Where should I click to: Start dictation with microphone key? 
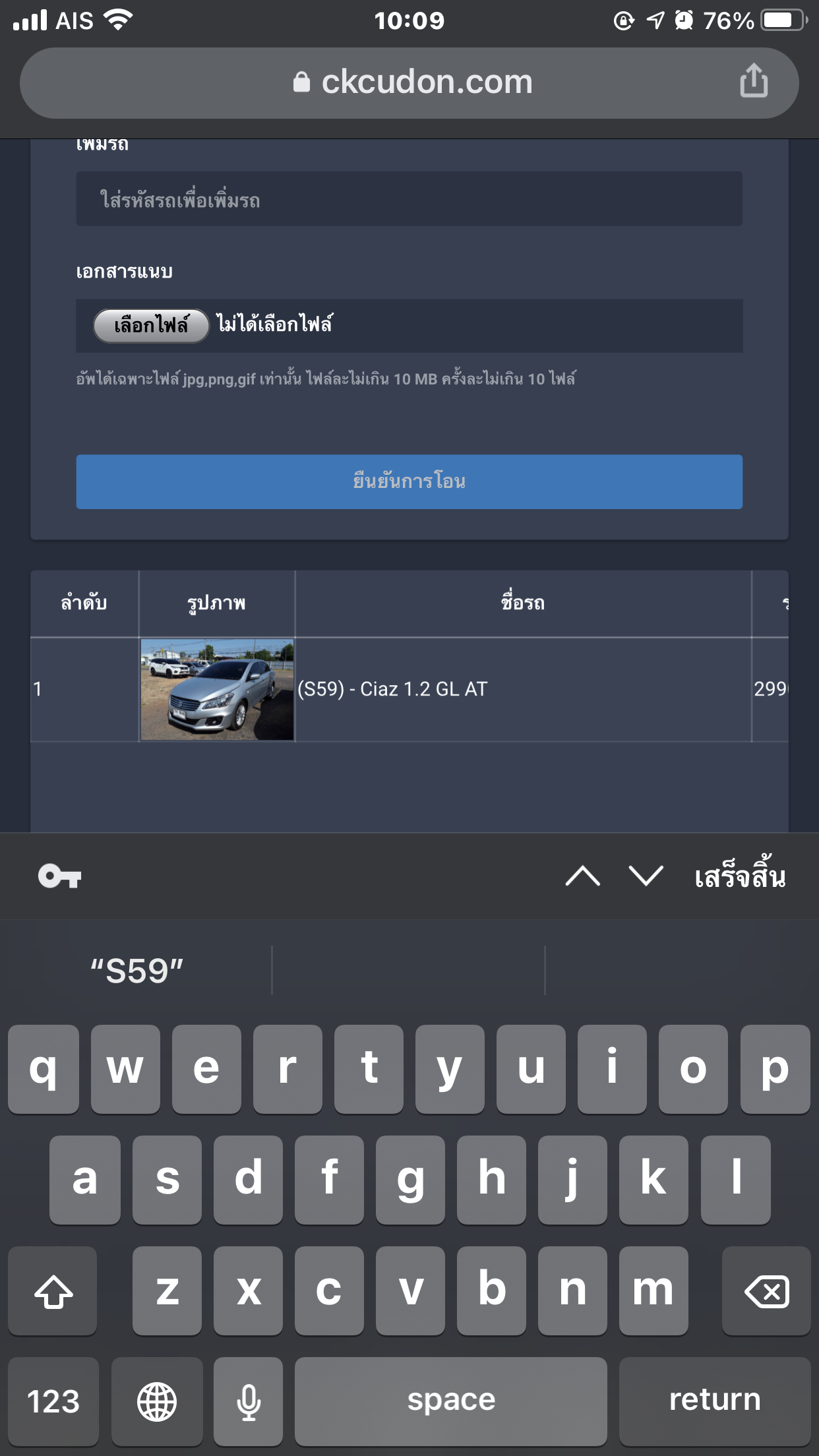pos(248,1401)
